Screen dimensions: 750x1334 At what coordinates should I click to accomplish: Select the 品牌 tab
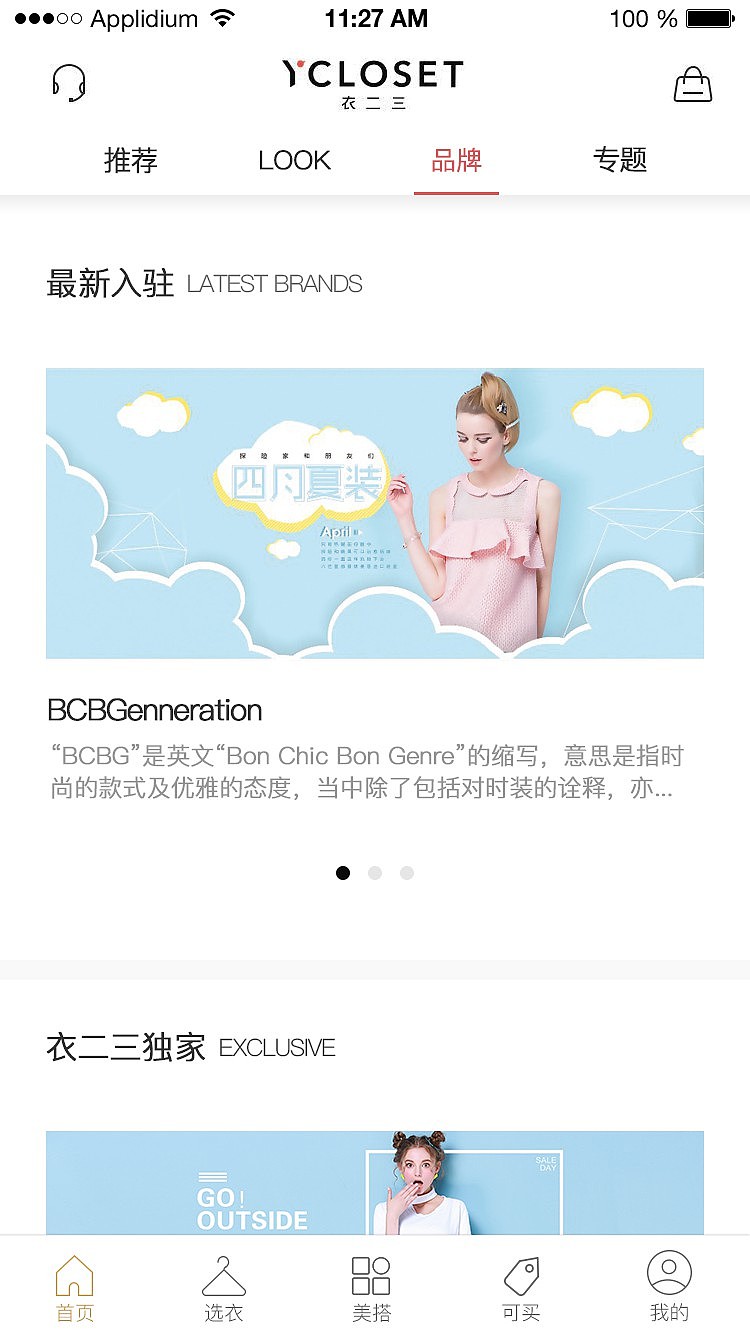coord(457,160)
